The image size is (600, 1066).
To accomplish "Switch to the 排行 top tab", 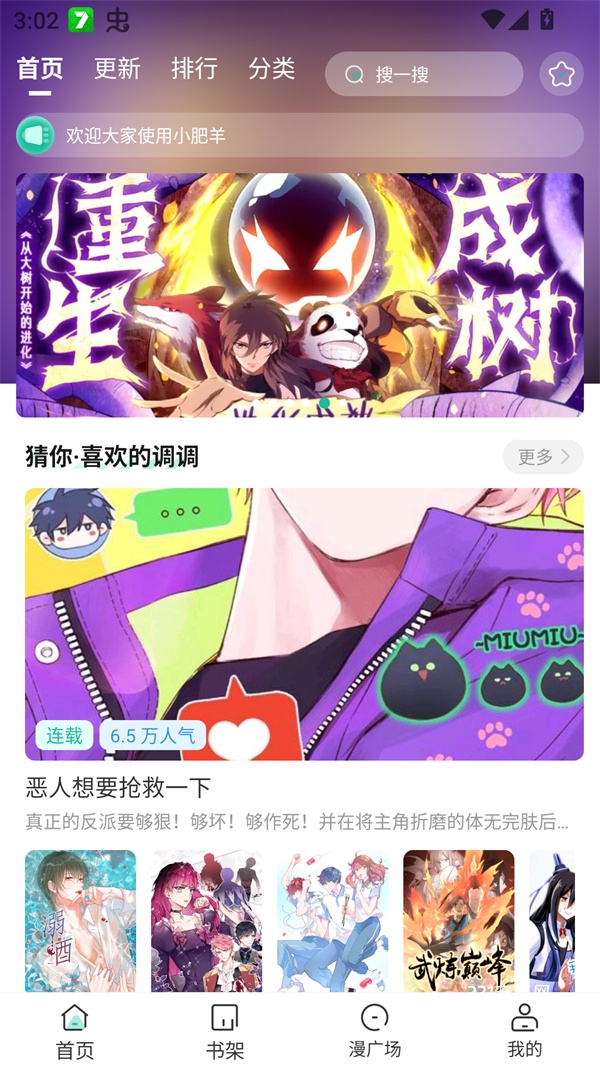I will (194, 69).
